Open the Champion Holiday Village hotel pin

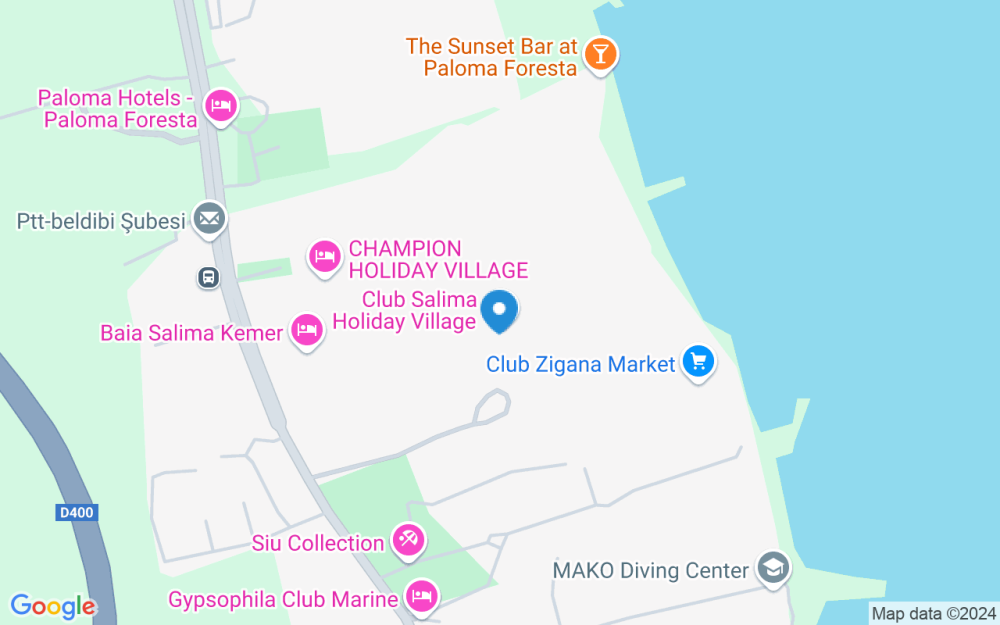click(323, 256)
